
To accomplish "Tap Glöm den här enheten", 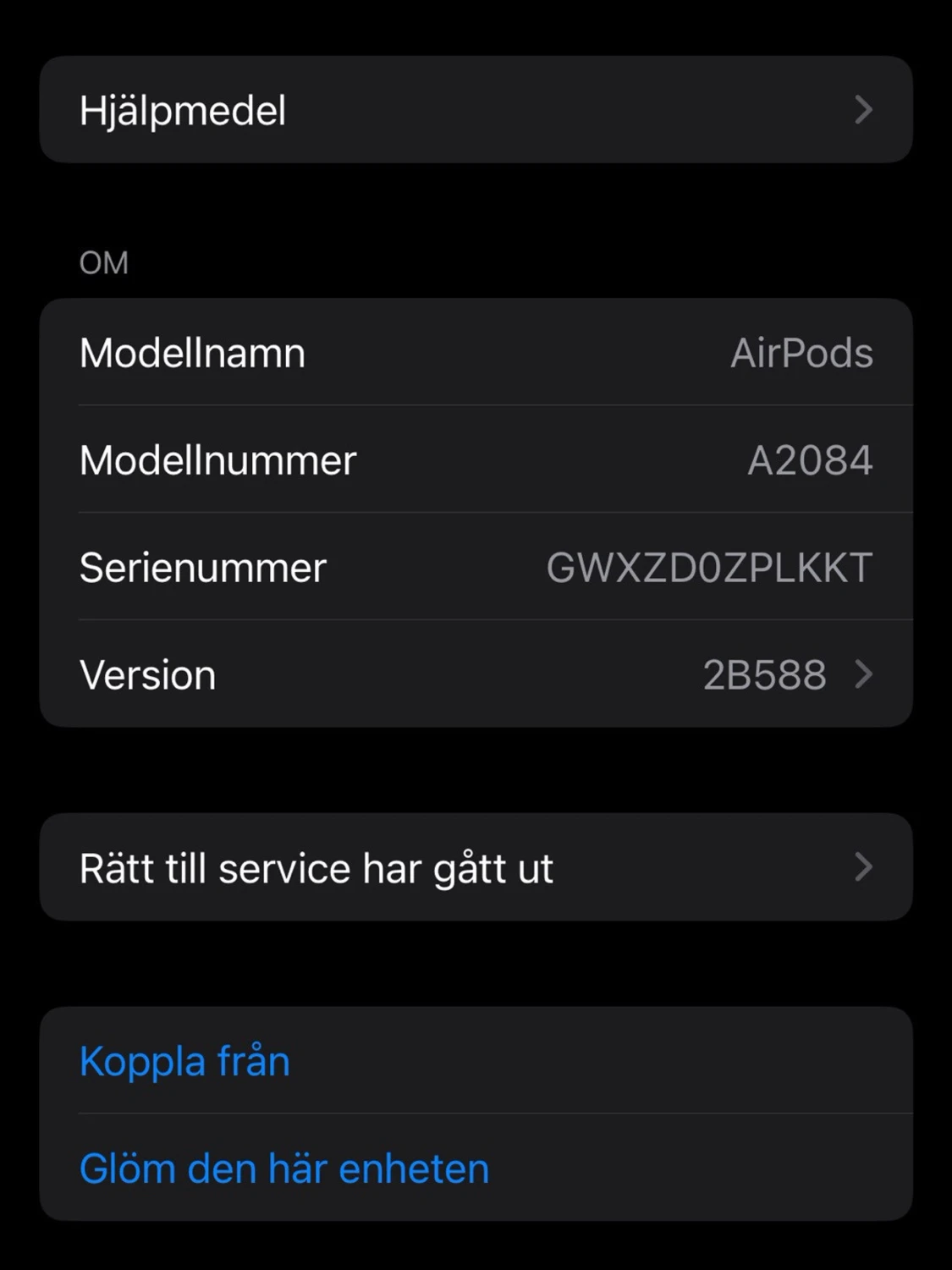I will [283, 1167].
